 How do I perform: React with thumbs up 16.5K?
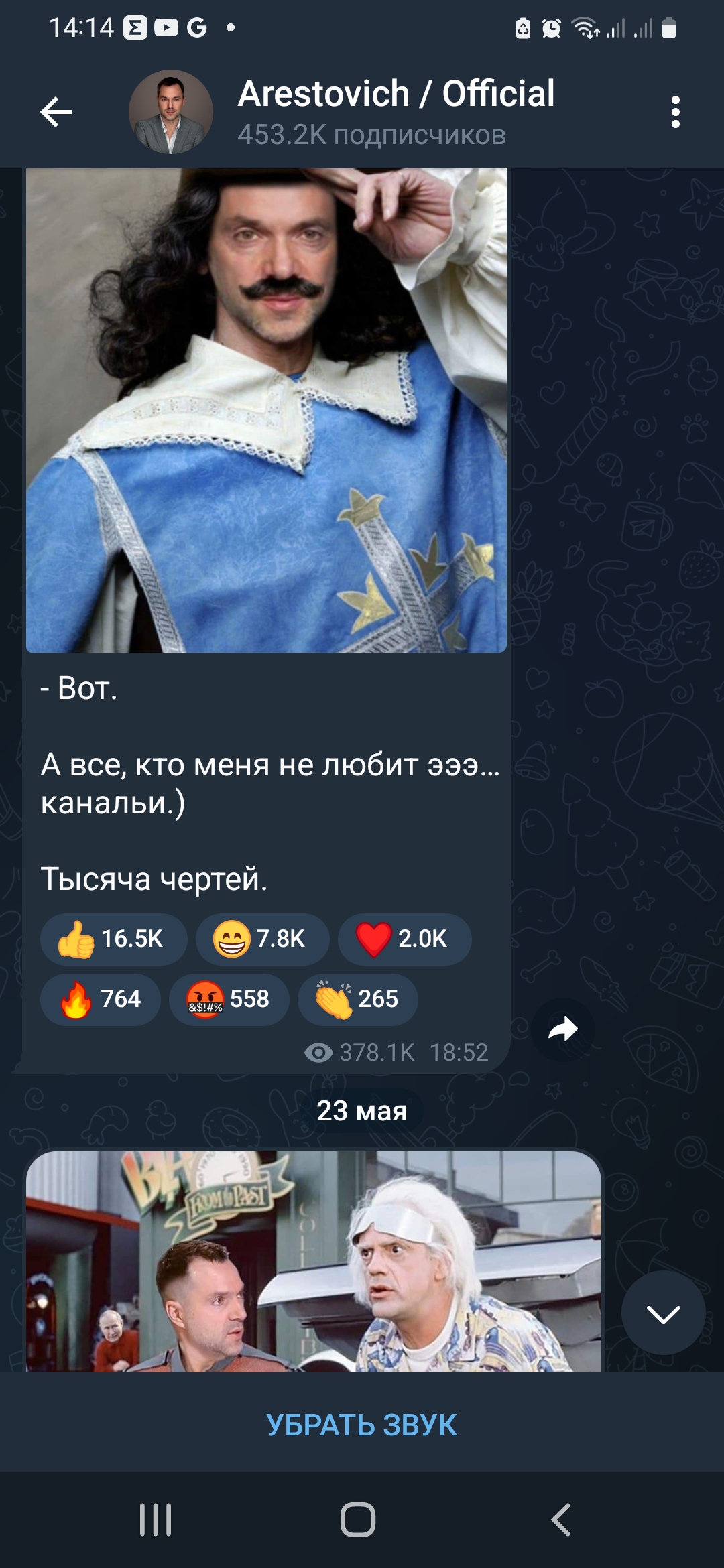tap(113, 939)
